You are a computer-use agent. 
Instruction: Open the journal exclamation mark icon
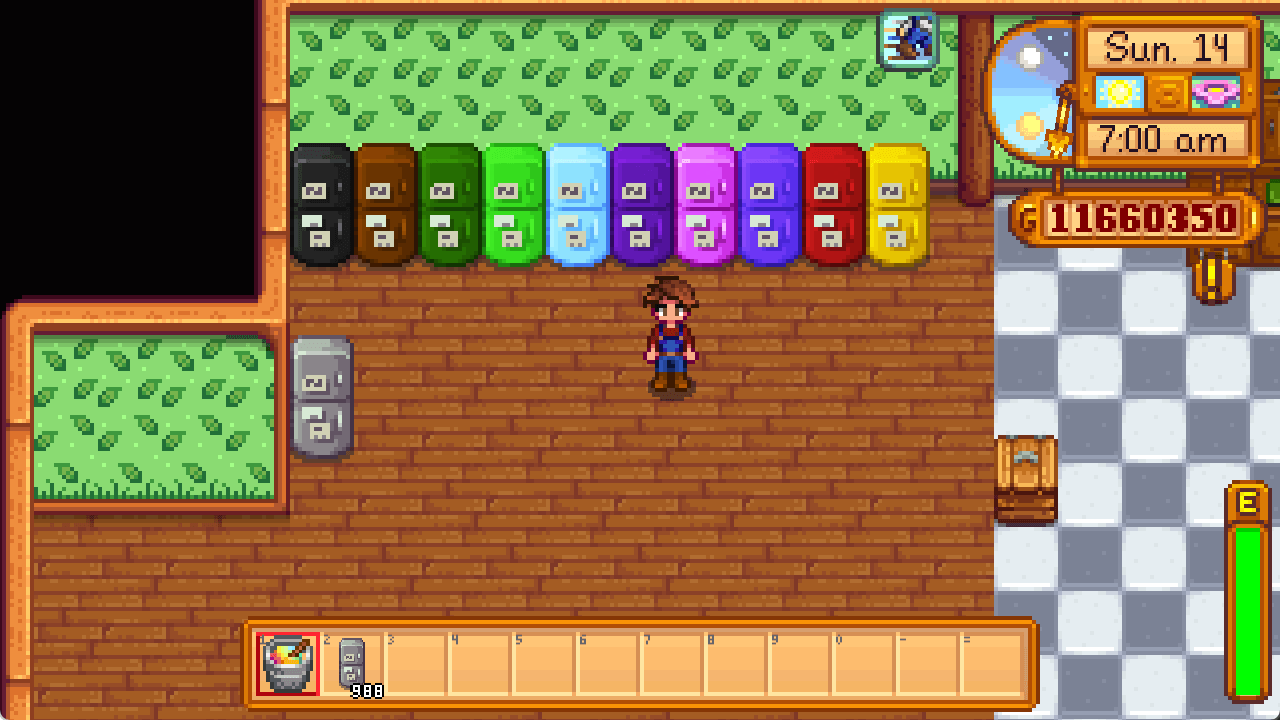[x=1213, y=277]
